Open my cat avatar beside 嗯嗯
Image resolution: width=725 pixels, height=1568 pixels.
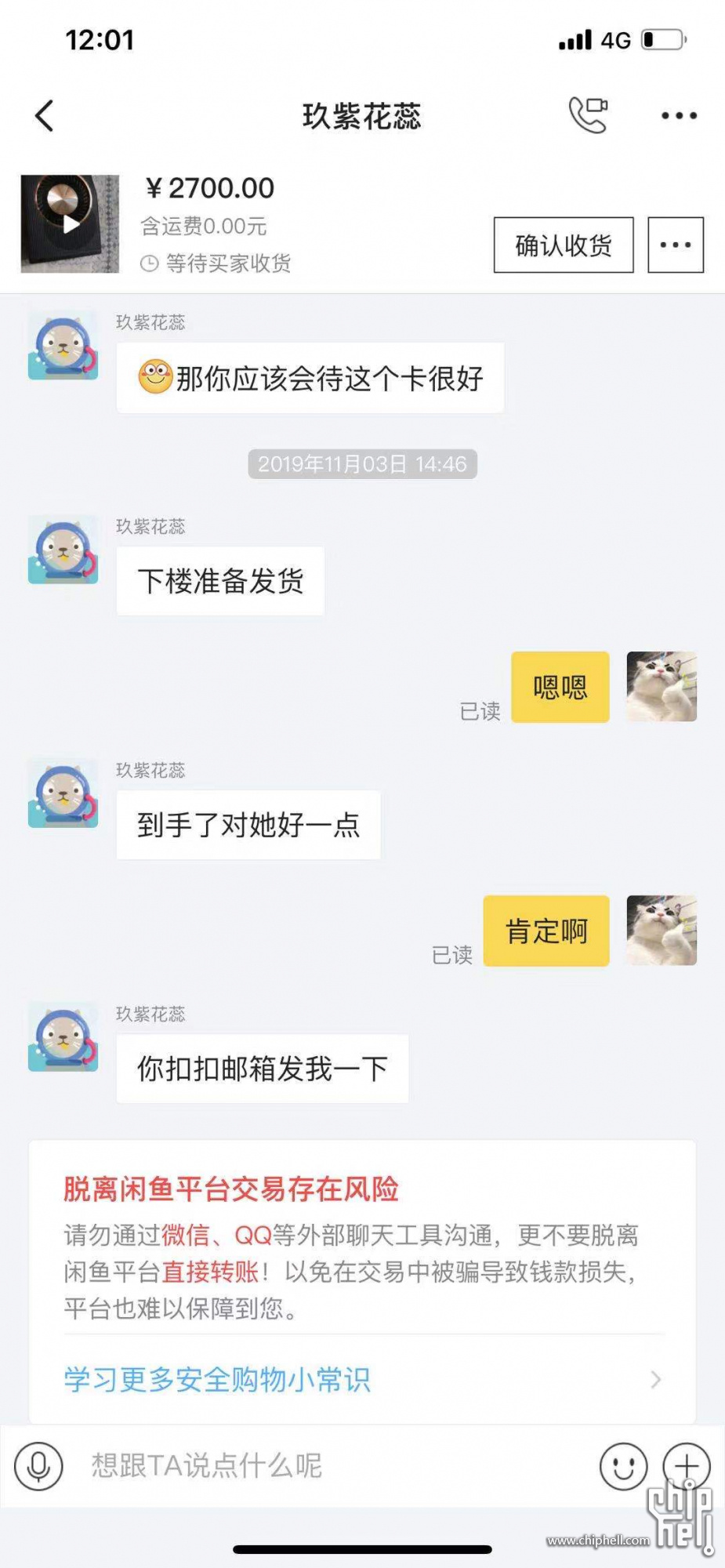(662, 687)
